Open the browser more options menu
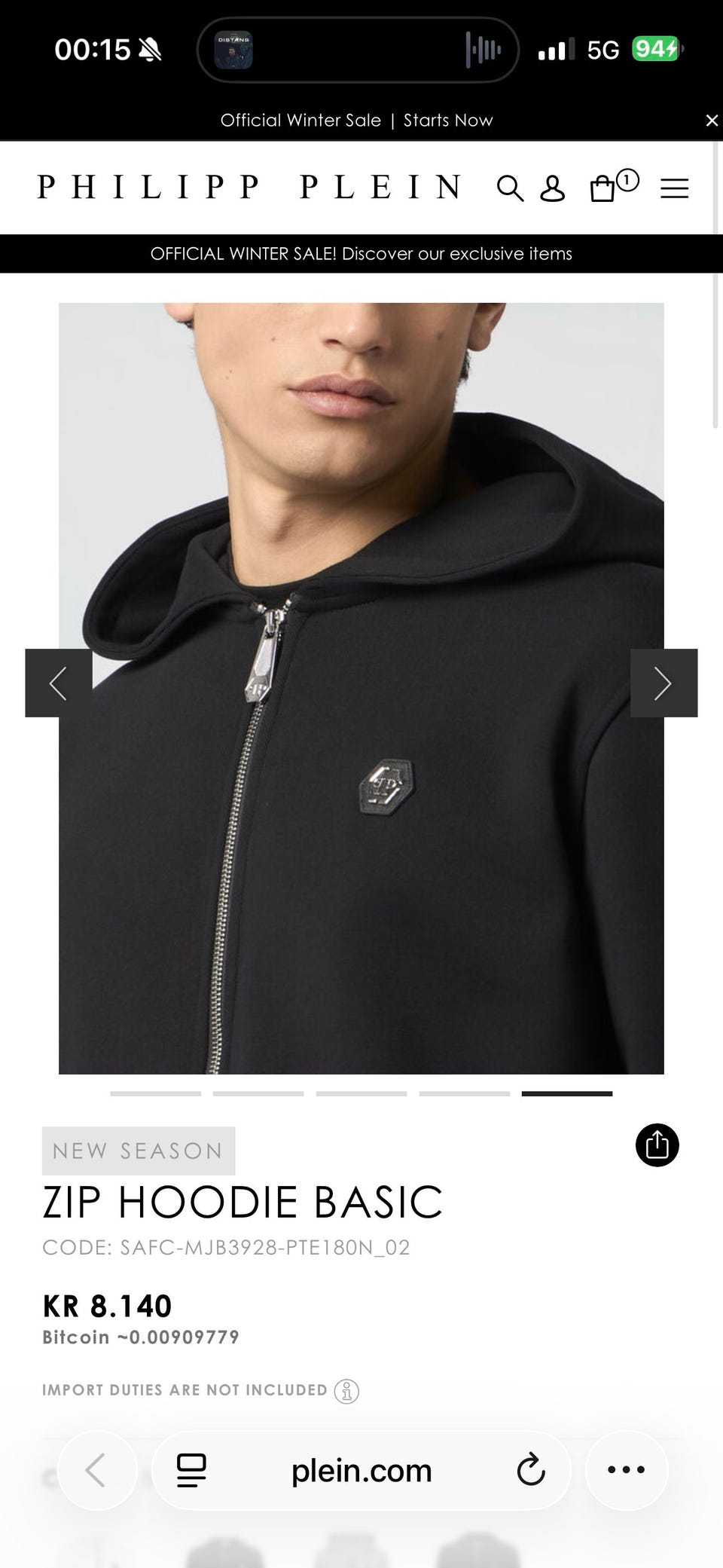The image size is (723, 1568). click(627, 1470)
